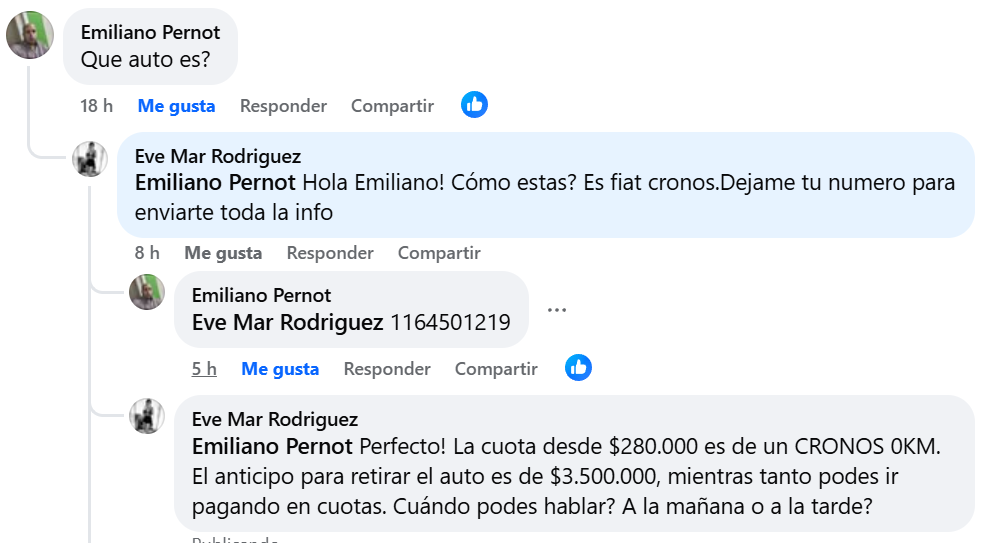Open Emiliano Pernot's avatar on first comment
Screen dimensions: 993x543
[x=30, y=36]
